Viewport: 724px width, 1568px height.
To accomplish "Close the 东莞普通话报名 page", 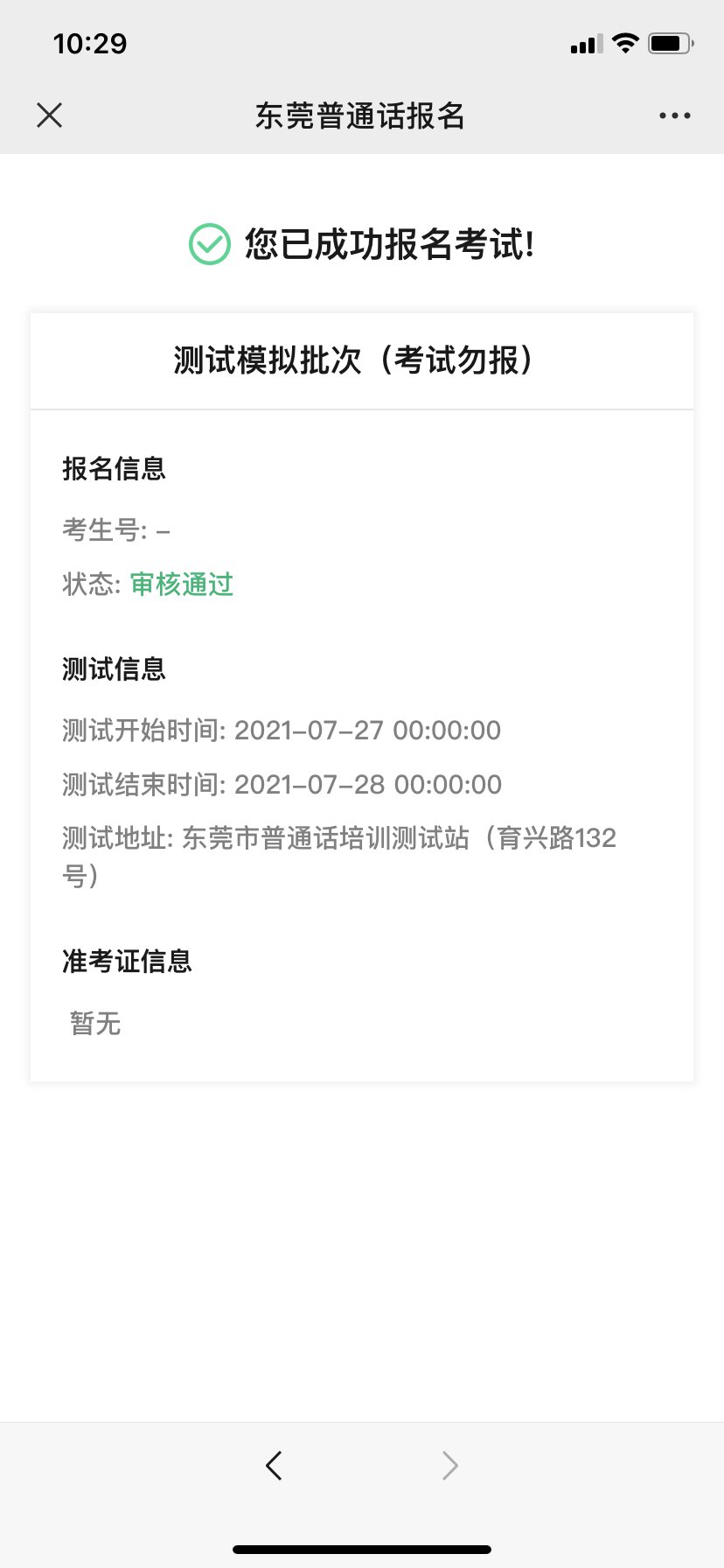I will tap(50, 115).
